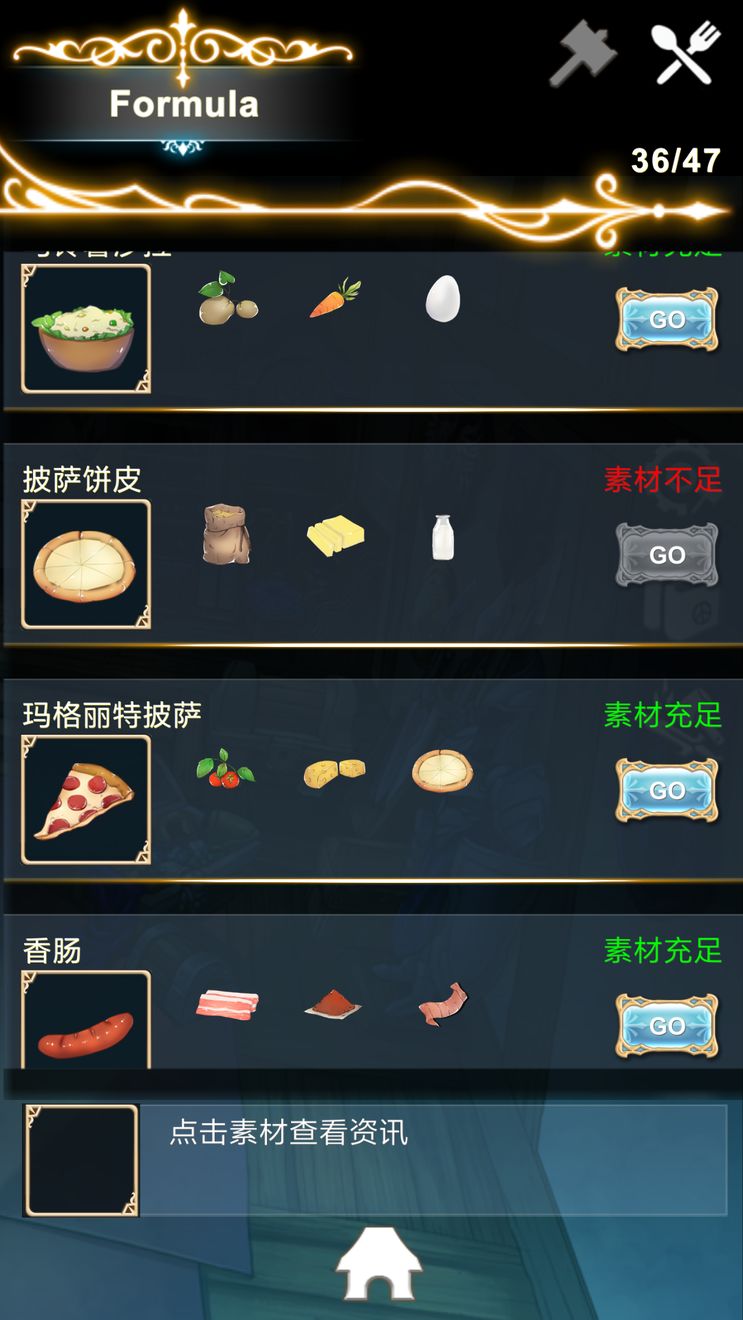View the egg ingredient info
This screenshot has height=1320, width=743.
[x=442, y=299]
